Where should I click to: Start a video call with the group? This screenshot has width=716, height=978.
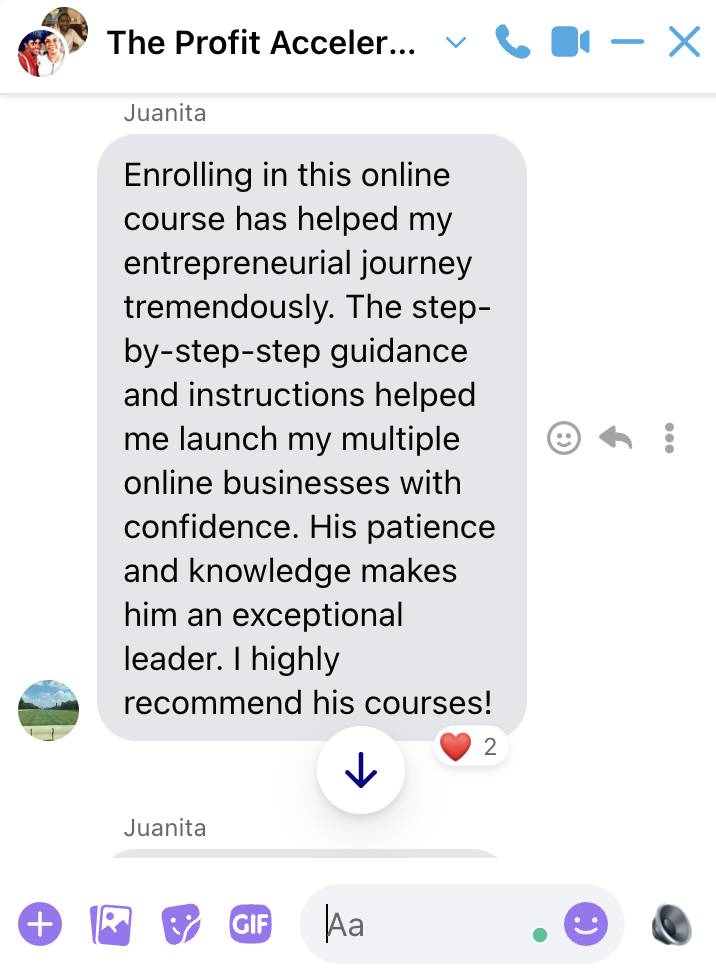pyautogui.click(x=570, y=42)
